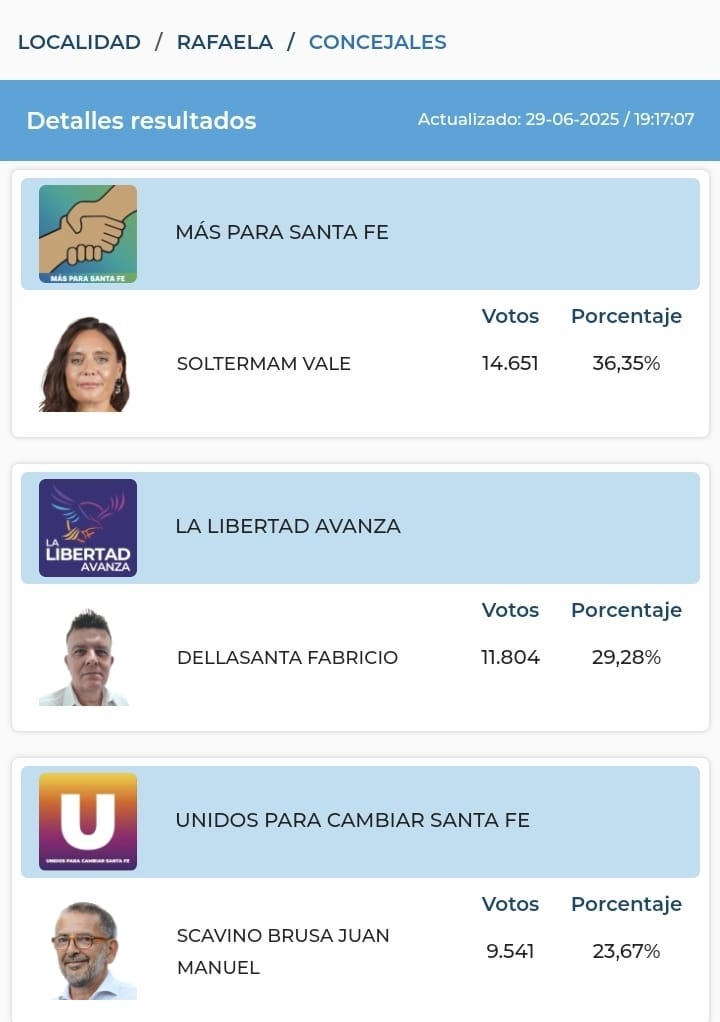
Task: Go to the LOCALIDAD breadcrumb
Action: [x=79, y=42]
